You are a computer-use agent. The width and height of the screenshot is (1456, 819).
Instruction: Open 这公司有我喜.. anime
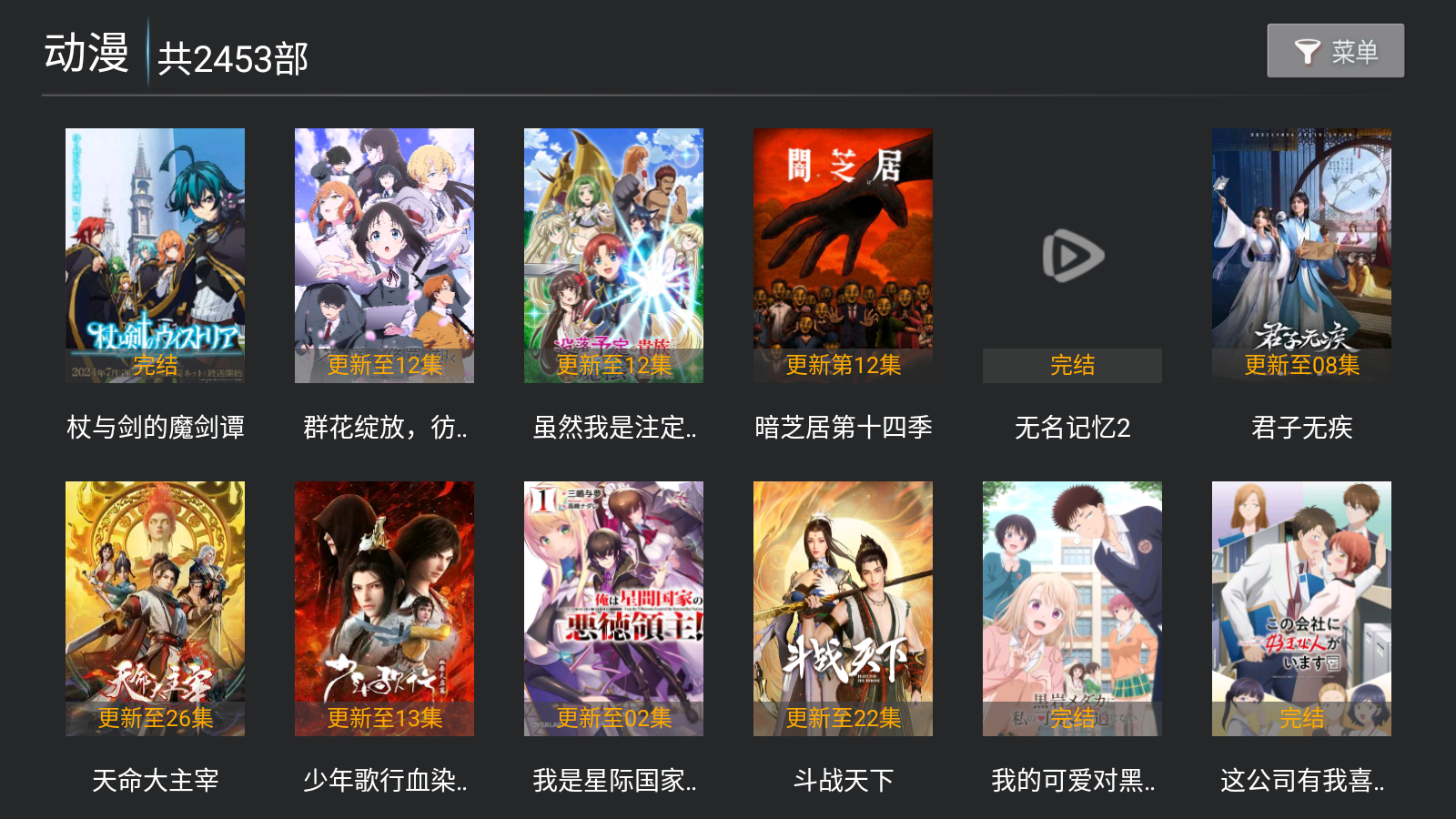(1301, 609)
